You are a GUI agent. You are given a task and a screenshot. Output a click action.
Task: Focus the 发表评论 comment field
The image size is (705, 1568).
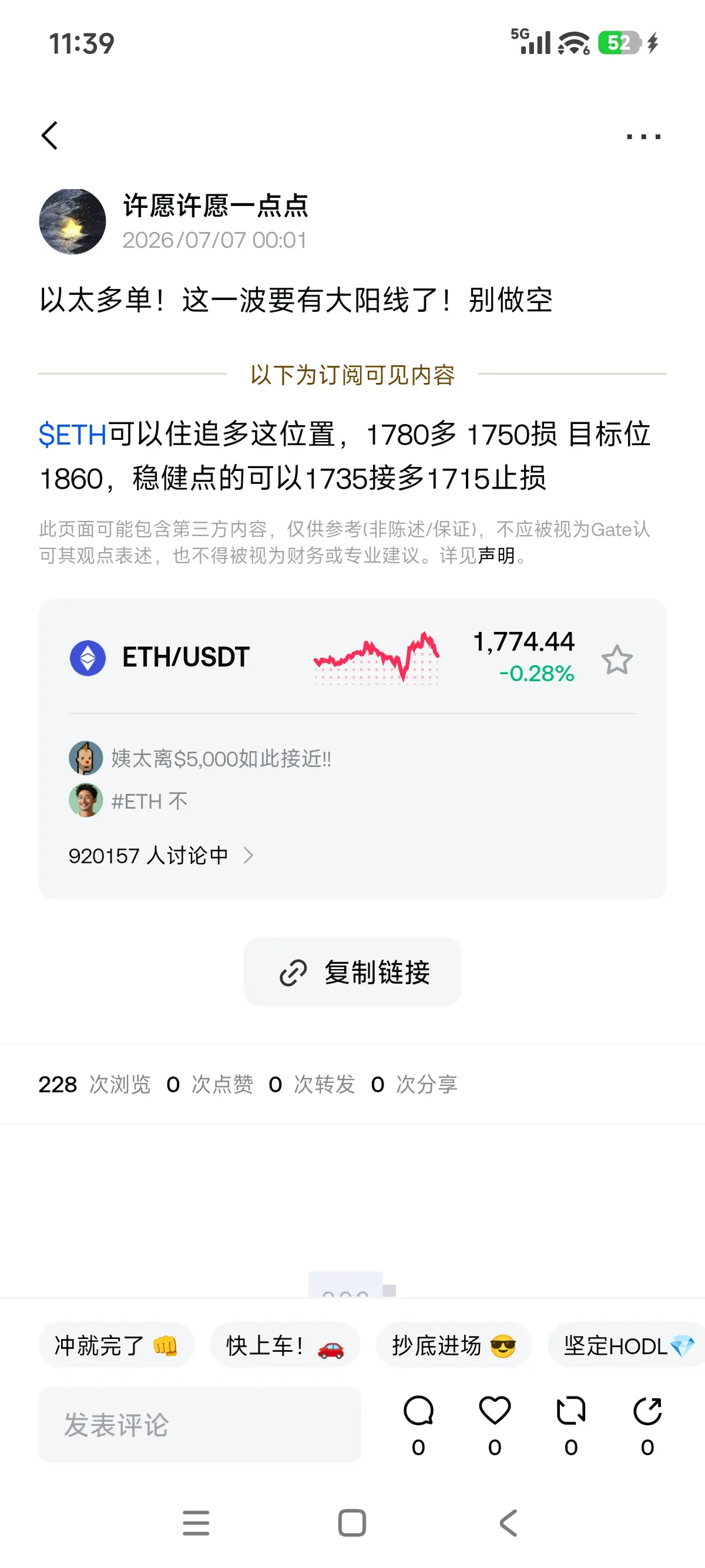[200, 1424]
